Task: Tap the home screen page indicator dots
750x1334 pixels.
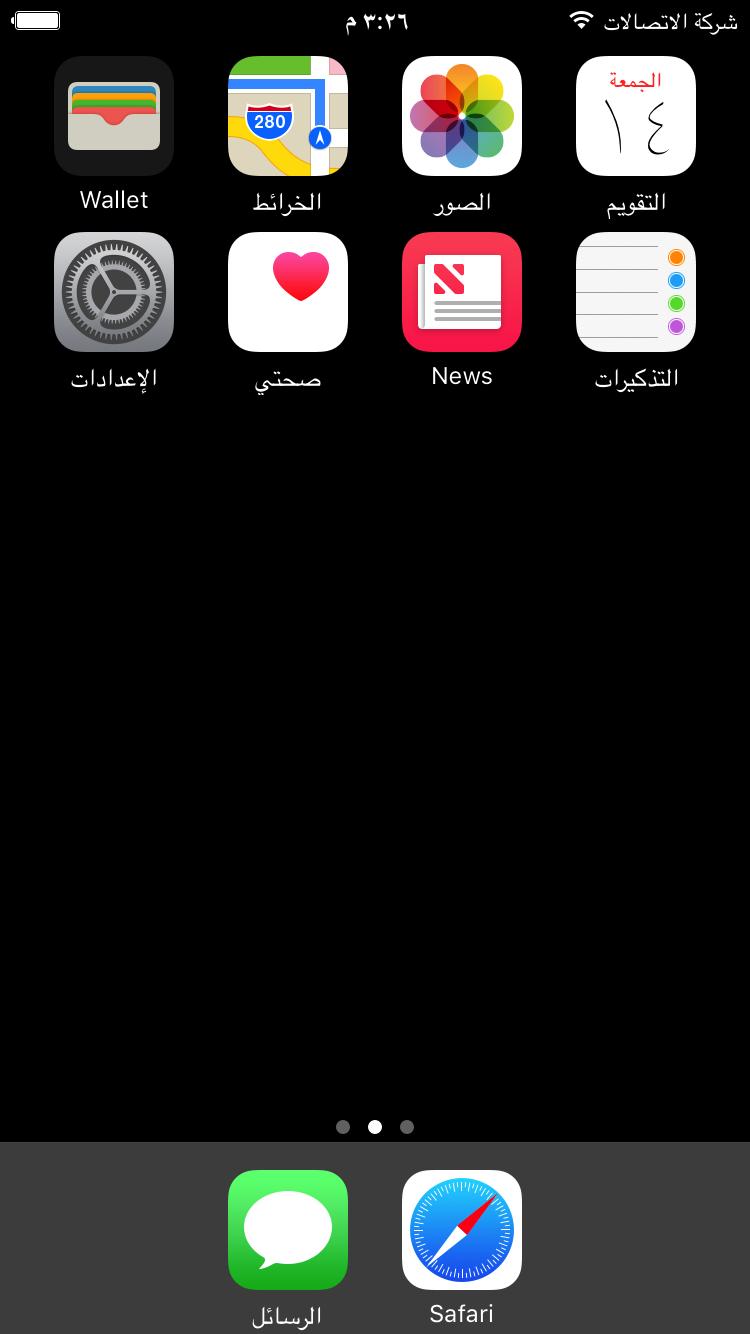Action: (x=375, y=1127)
